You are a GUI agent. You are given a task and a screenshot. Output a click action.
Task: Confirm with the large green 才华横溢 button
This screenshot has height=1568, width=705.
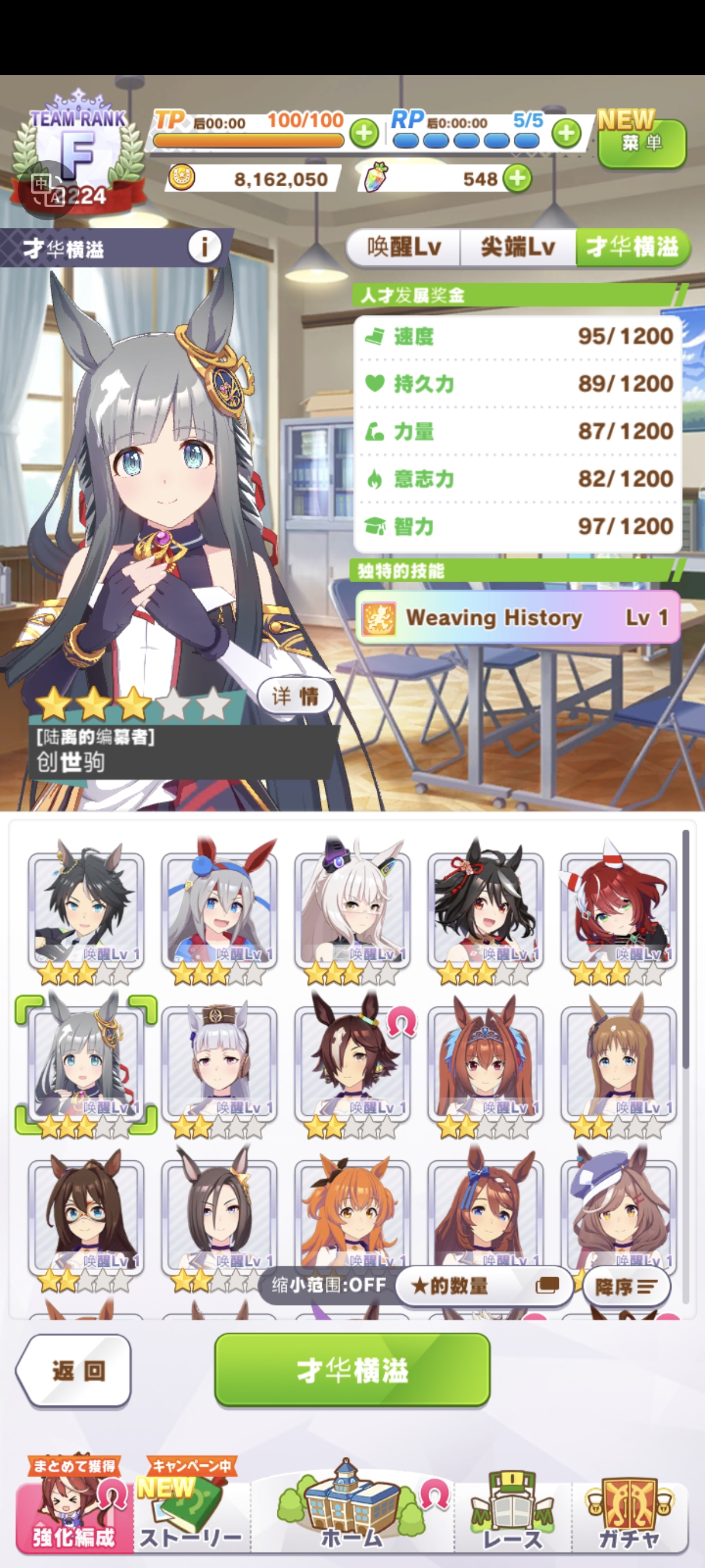(352, 1370)
